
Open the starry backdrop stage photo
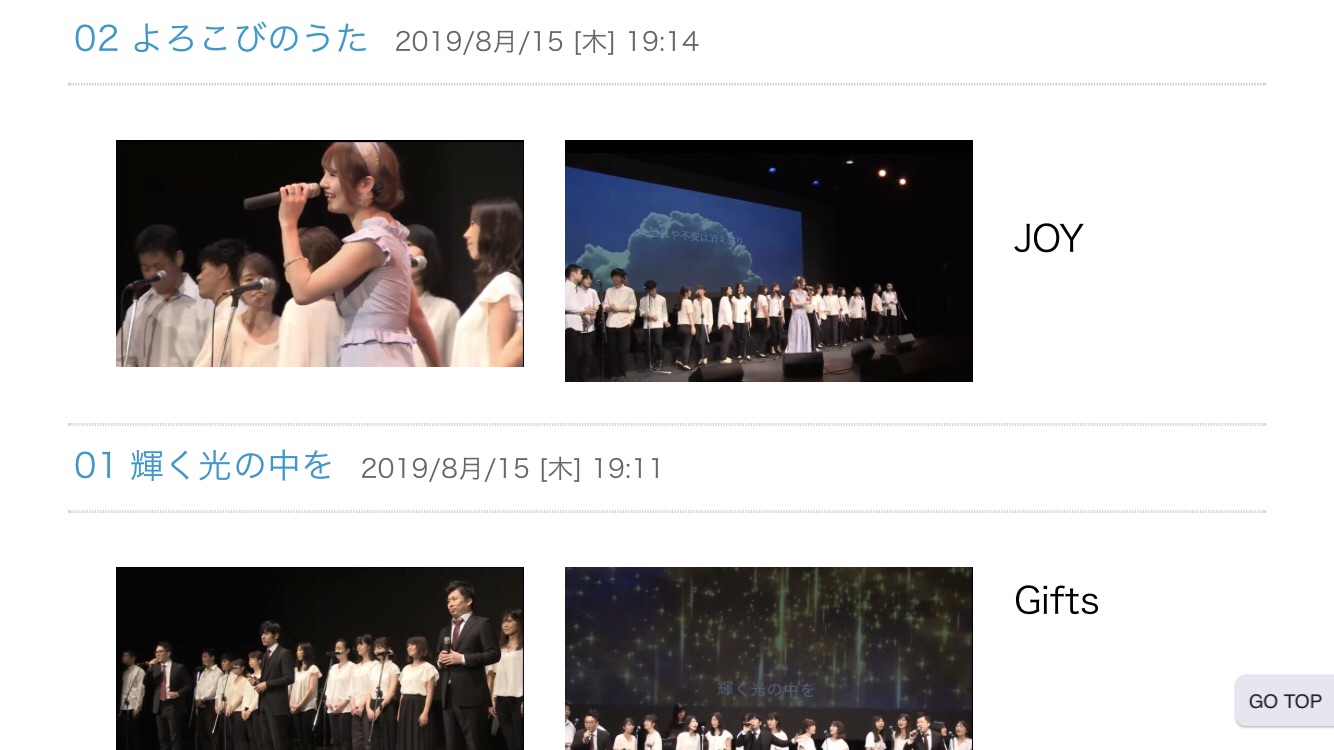coord(768,658)
